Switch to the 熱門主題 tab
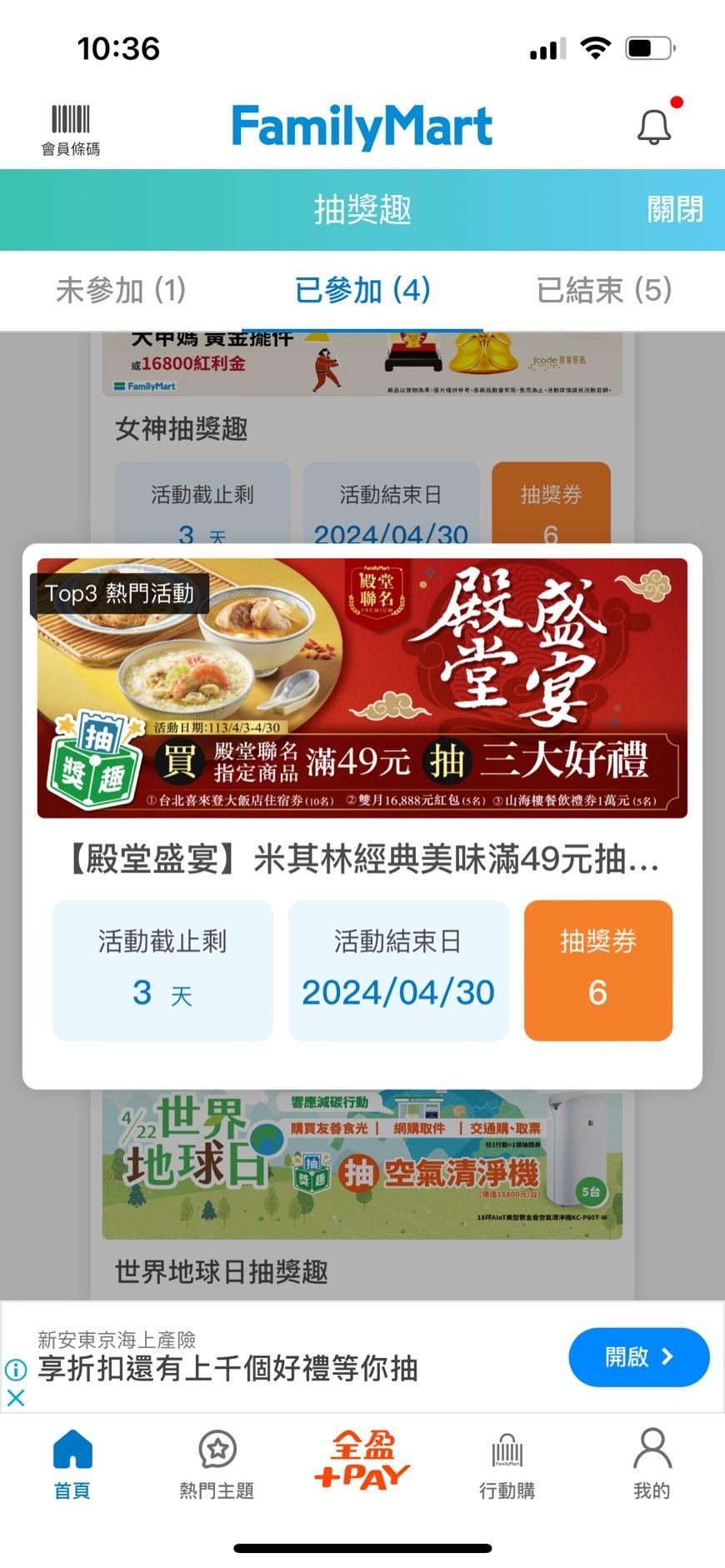Screen dimensions: 725x1568 (217, 1464)
